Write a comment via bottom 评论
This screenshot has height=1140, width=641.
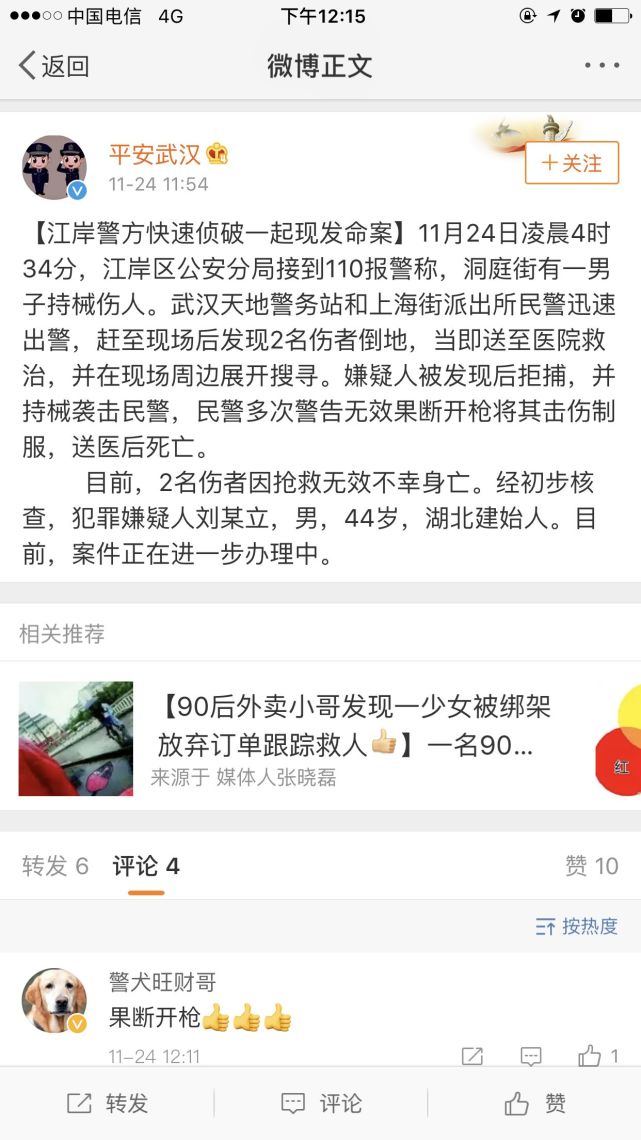click(320, 1103)
